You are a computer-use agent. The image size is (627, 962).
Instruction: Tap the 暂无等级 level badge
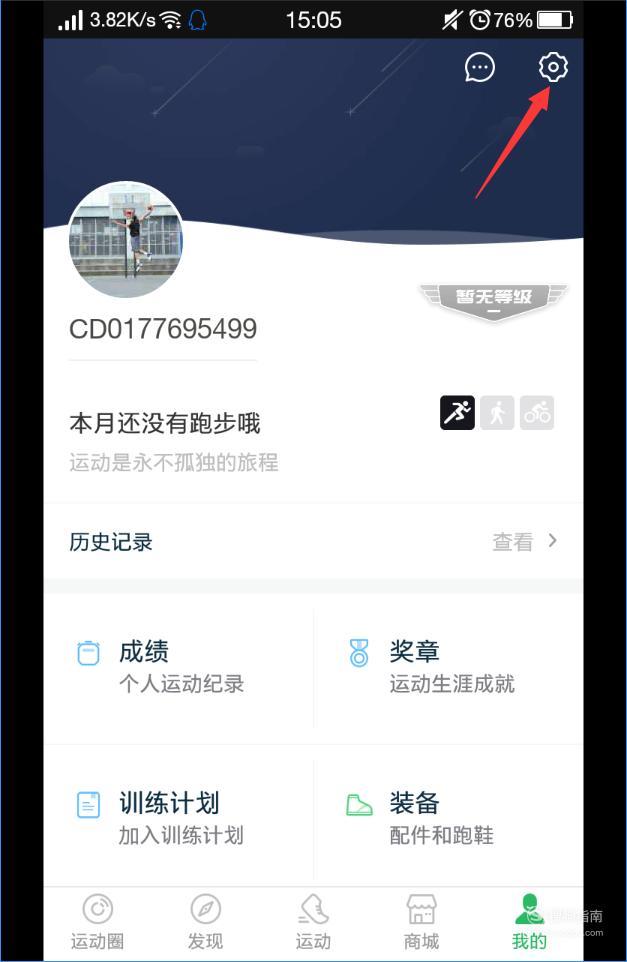point(493,298)
